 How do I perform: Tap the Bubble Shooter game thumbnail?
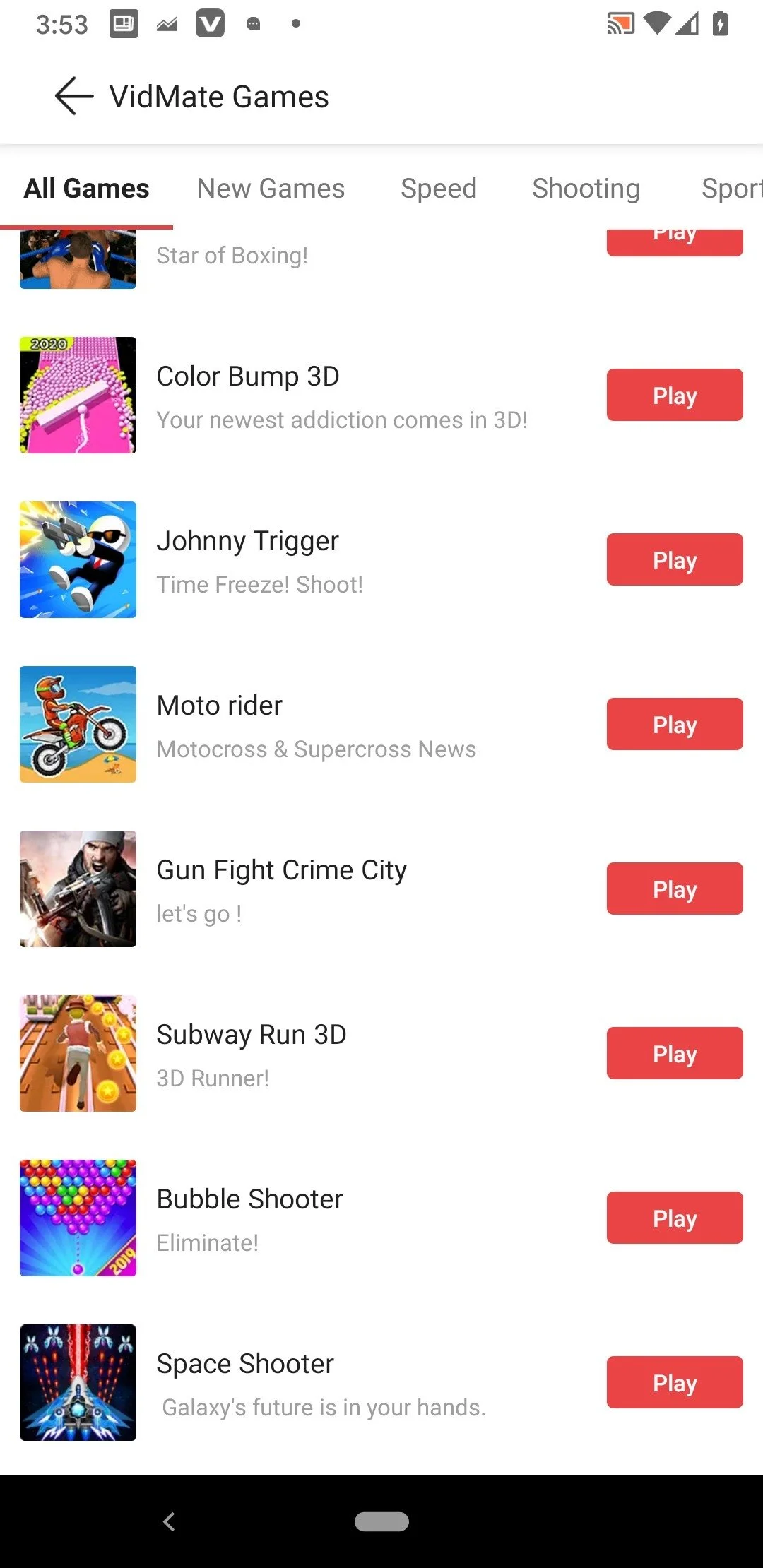(x=78, y=1218)
